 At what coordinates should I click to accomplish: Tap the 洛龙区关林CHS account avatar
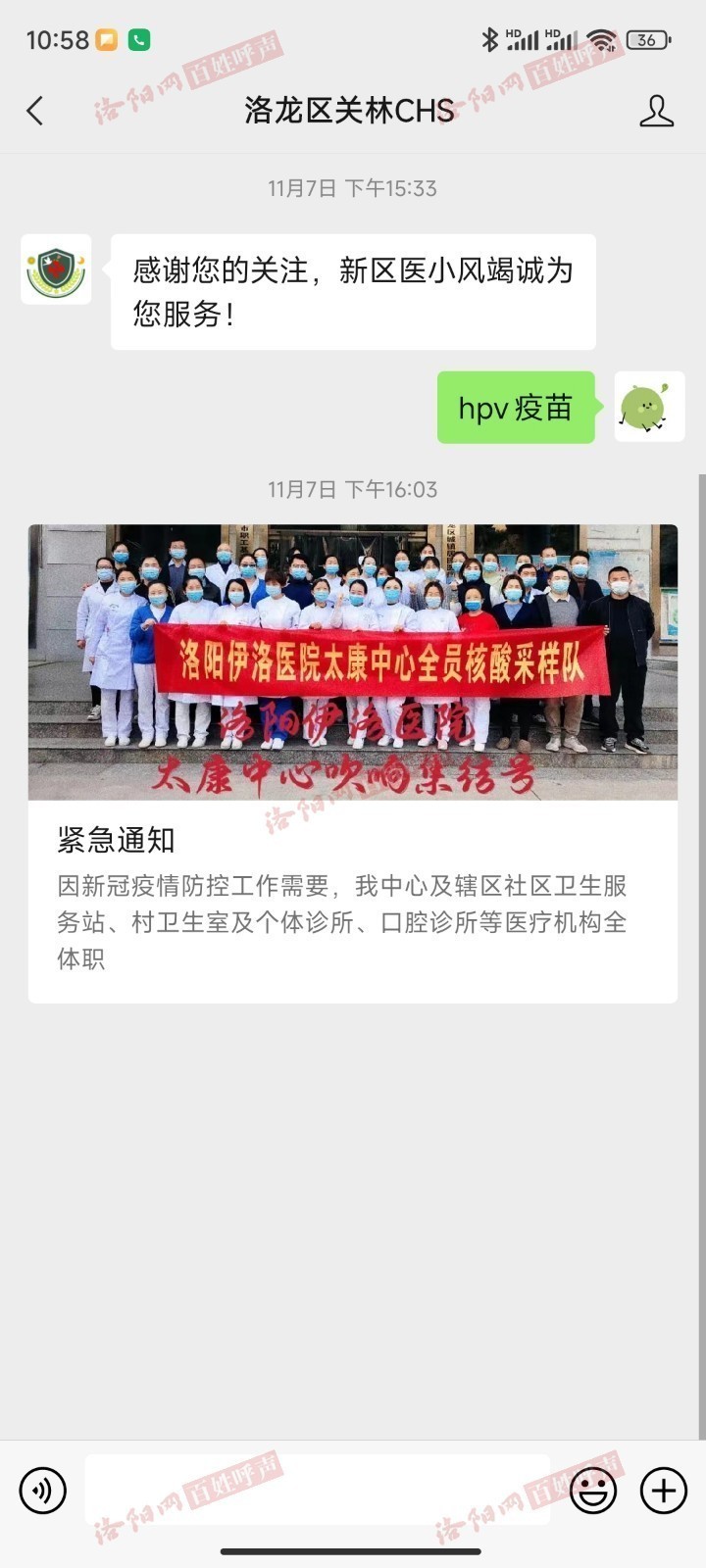click(56, 269)
